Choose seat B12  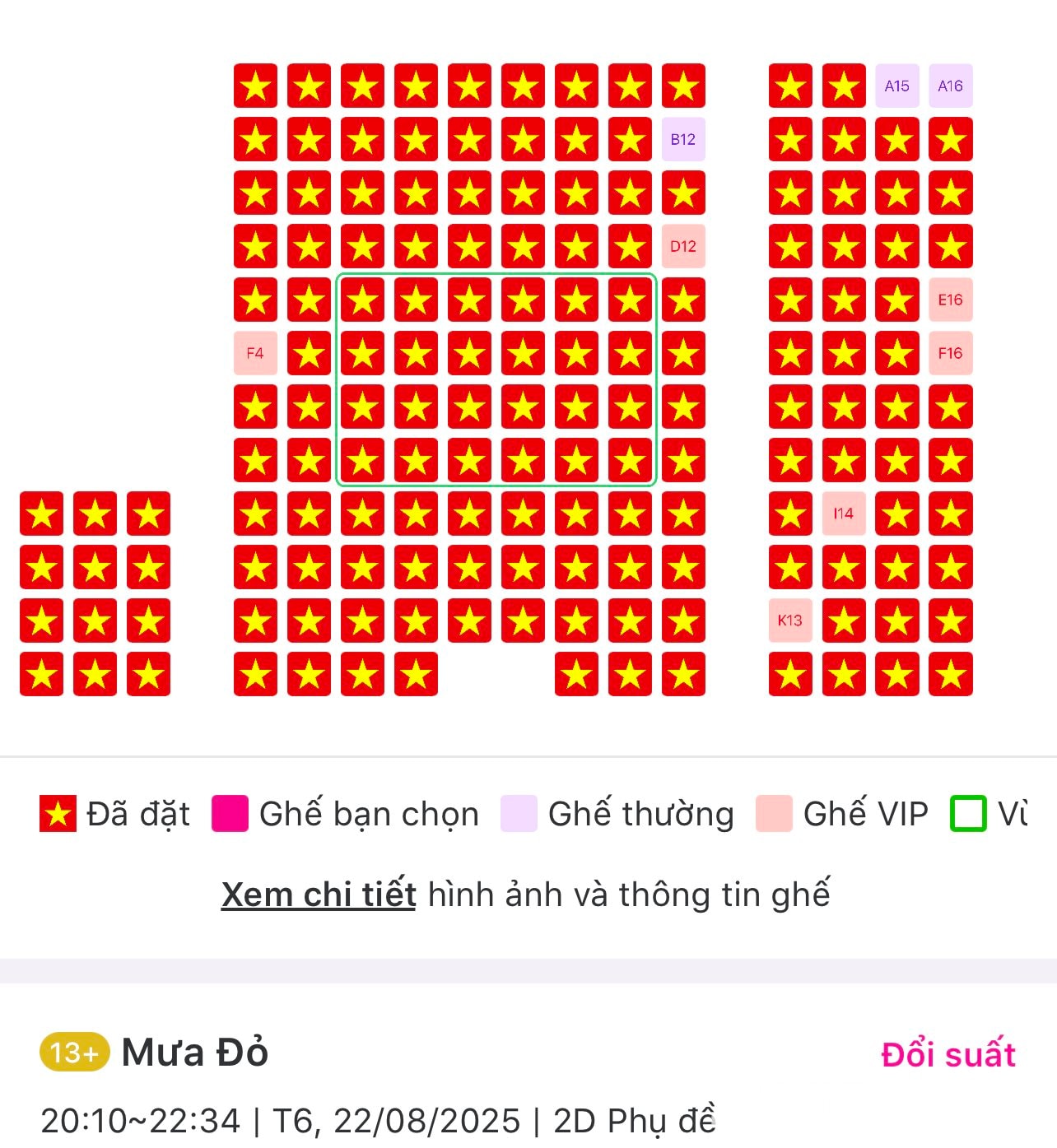[682, 139]
